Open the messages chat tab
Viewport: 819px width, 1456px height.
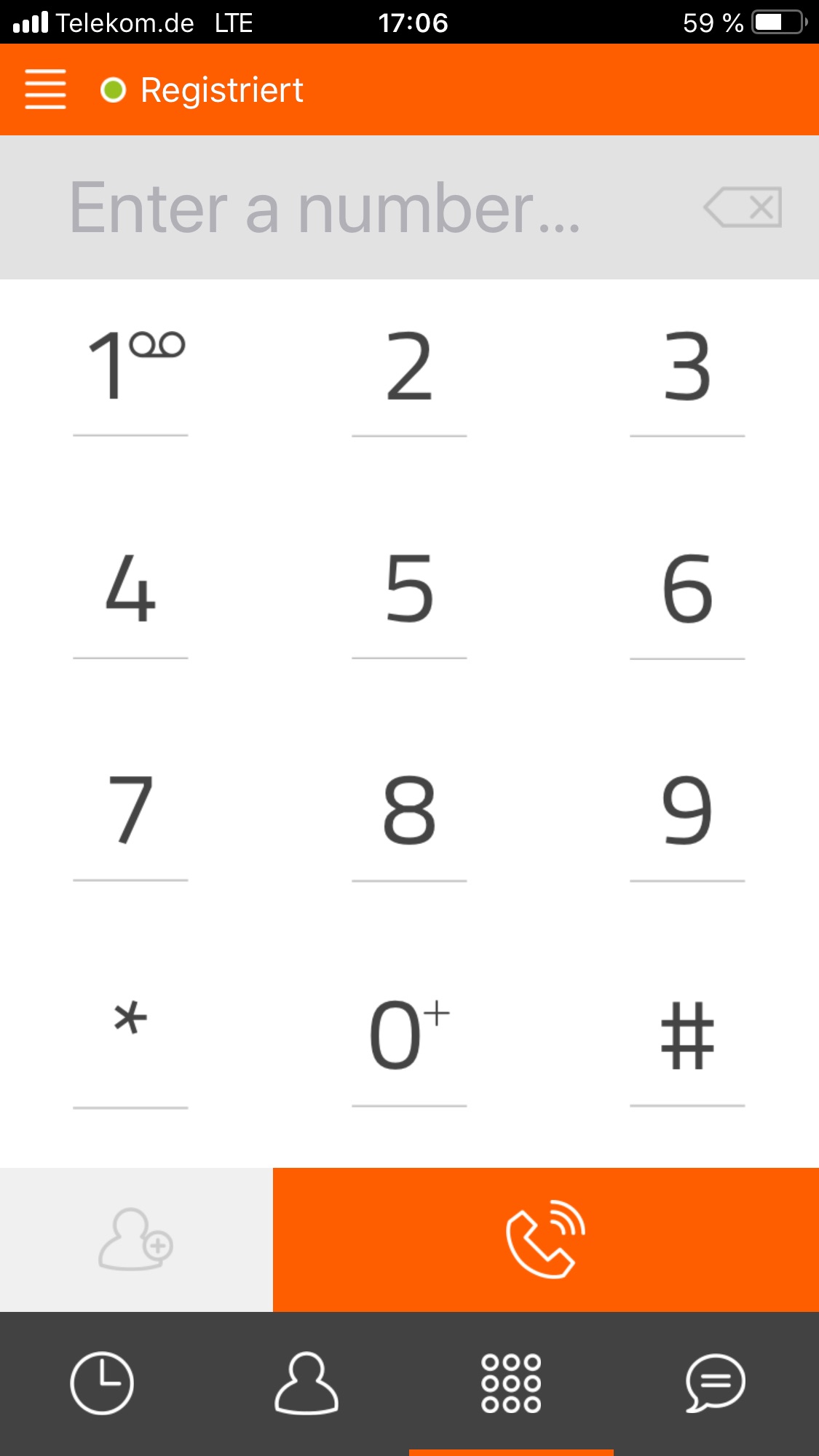pyautogui.click(x=715, y=1383)
